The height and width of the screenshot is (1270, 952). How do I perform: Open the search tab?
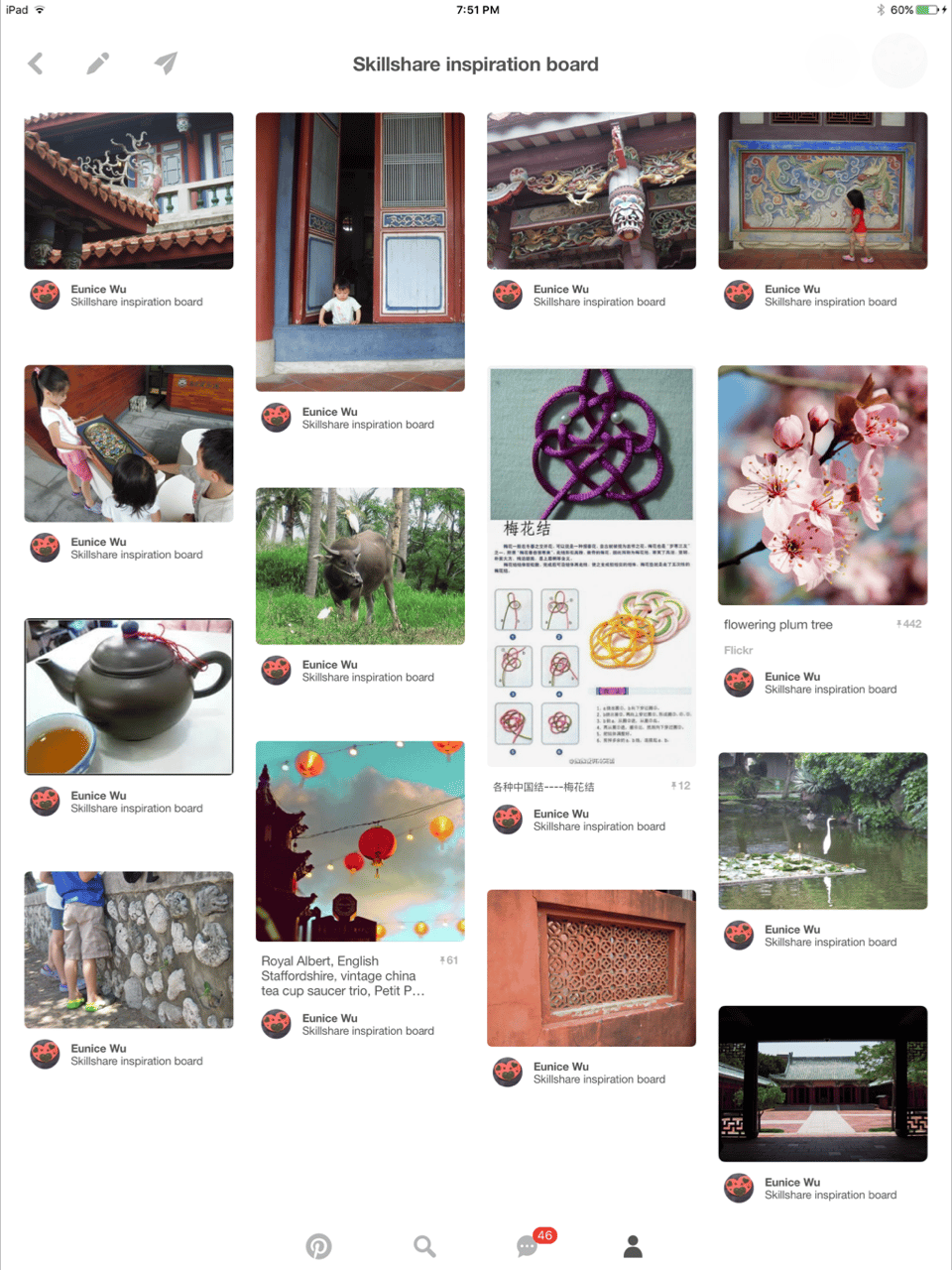tap(424, 1246)
